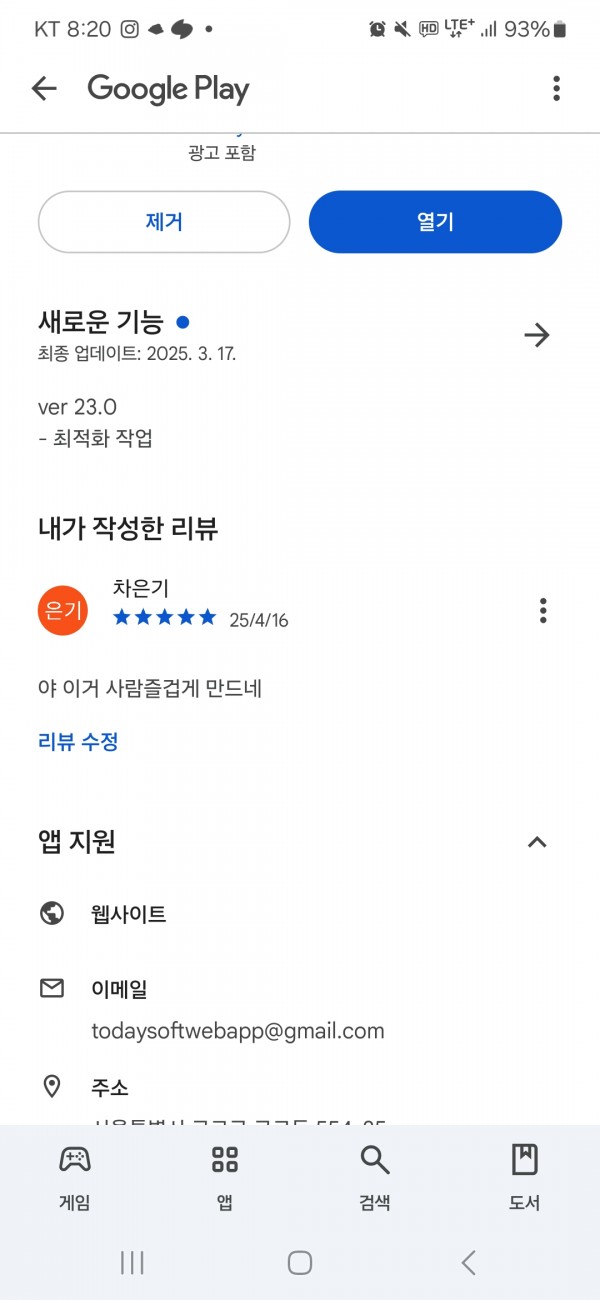Switch to the 검색 tab
The image size is (600, 1300).
(x=375, y=1178)
